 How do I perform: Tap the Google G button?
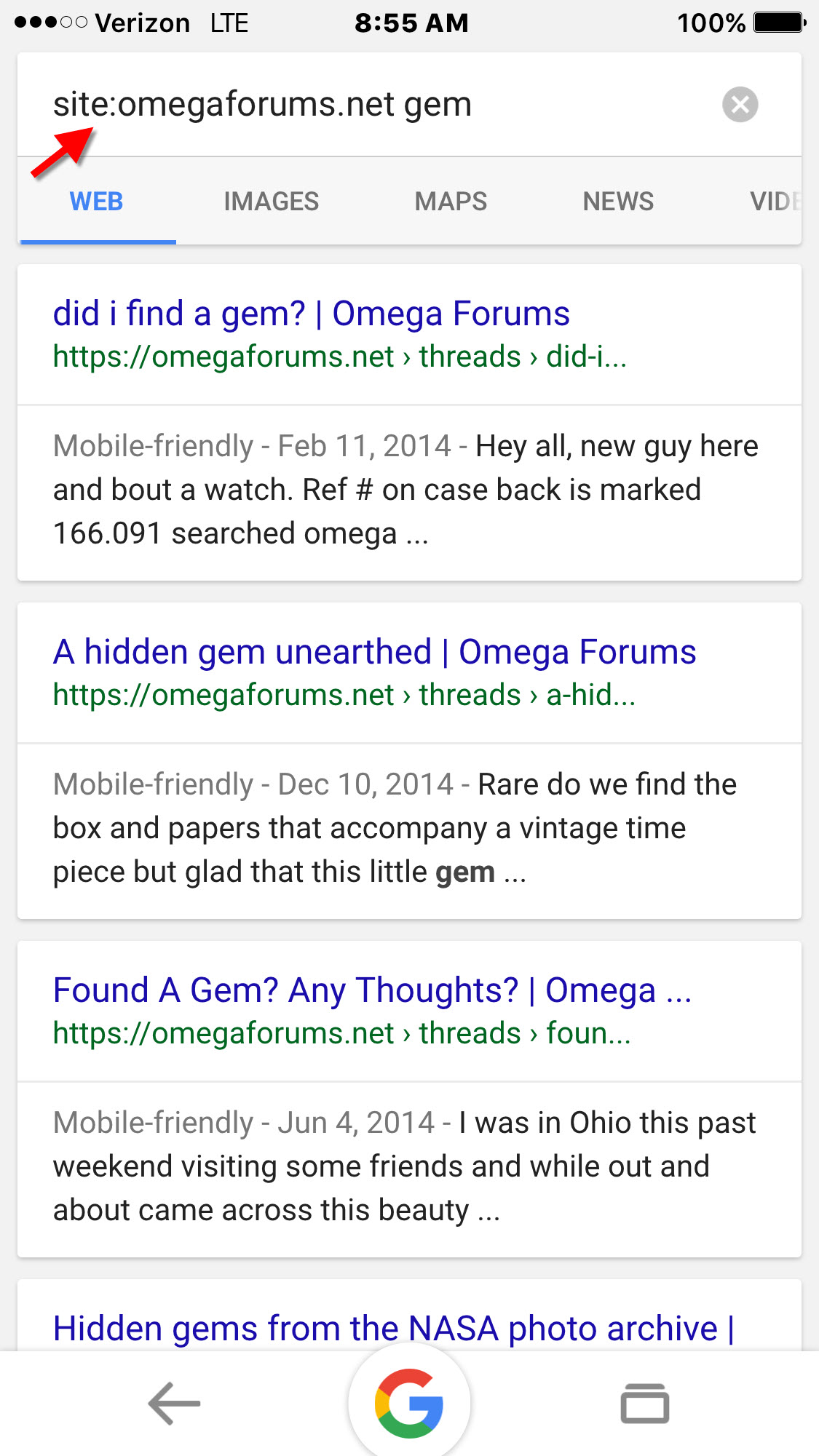tap(409, 1404)
